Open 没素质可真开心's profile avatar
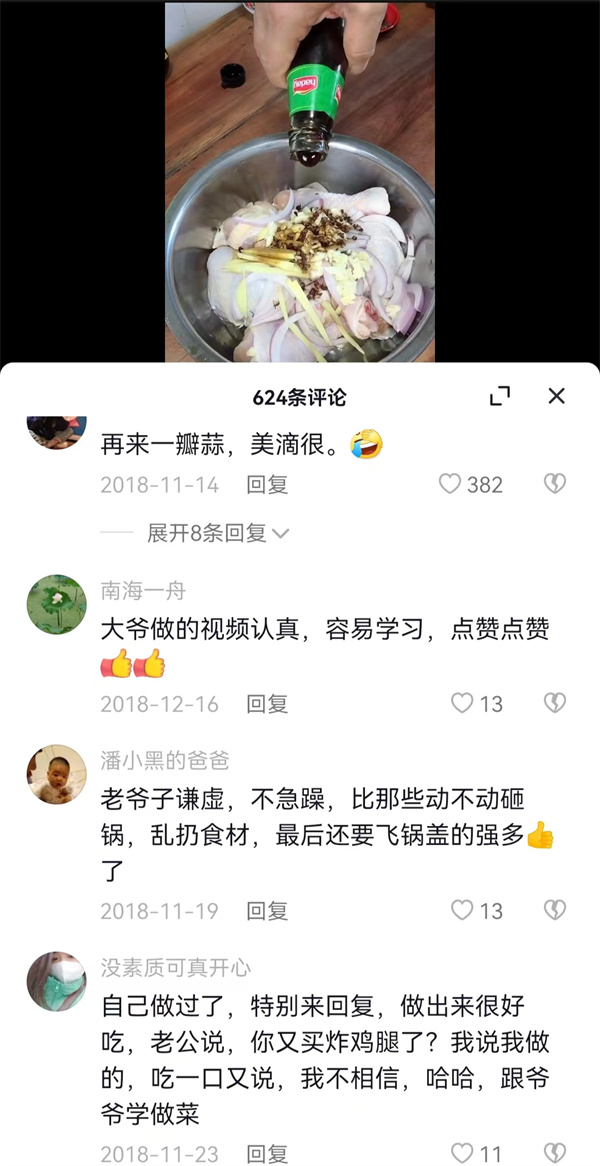The width and height of the screenshot is (600, 1166). point(56,981)
